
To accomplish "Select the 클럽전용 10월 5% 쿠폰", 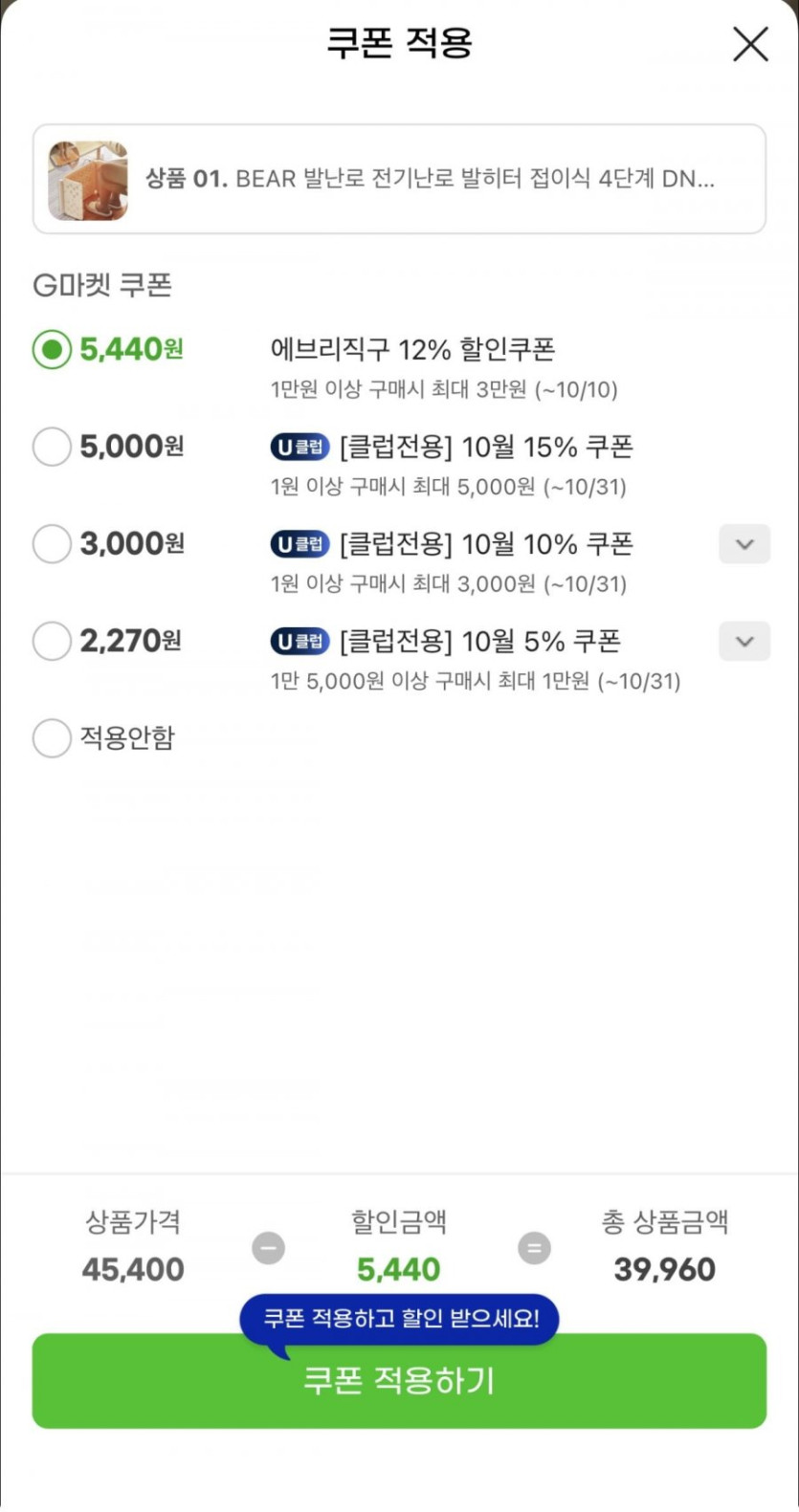I will (52, 641).
